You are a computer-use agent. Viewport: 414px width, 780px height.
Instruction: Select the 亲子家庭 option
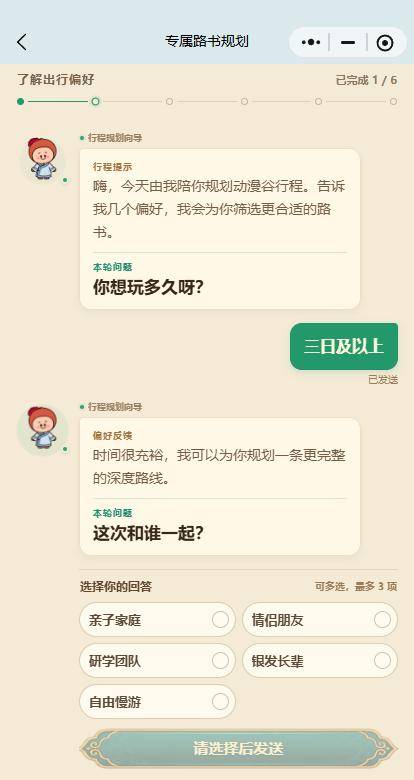(x=157, y=620)
